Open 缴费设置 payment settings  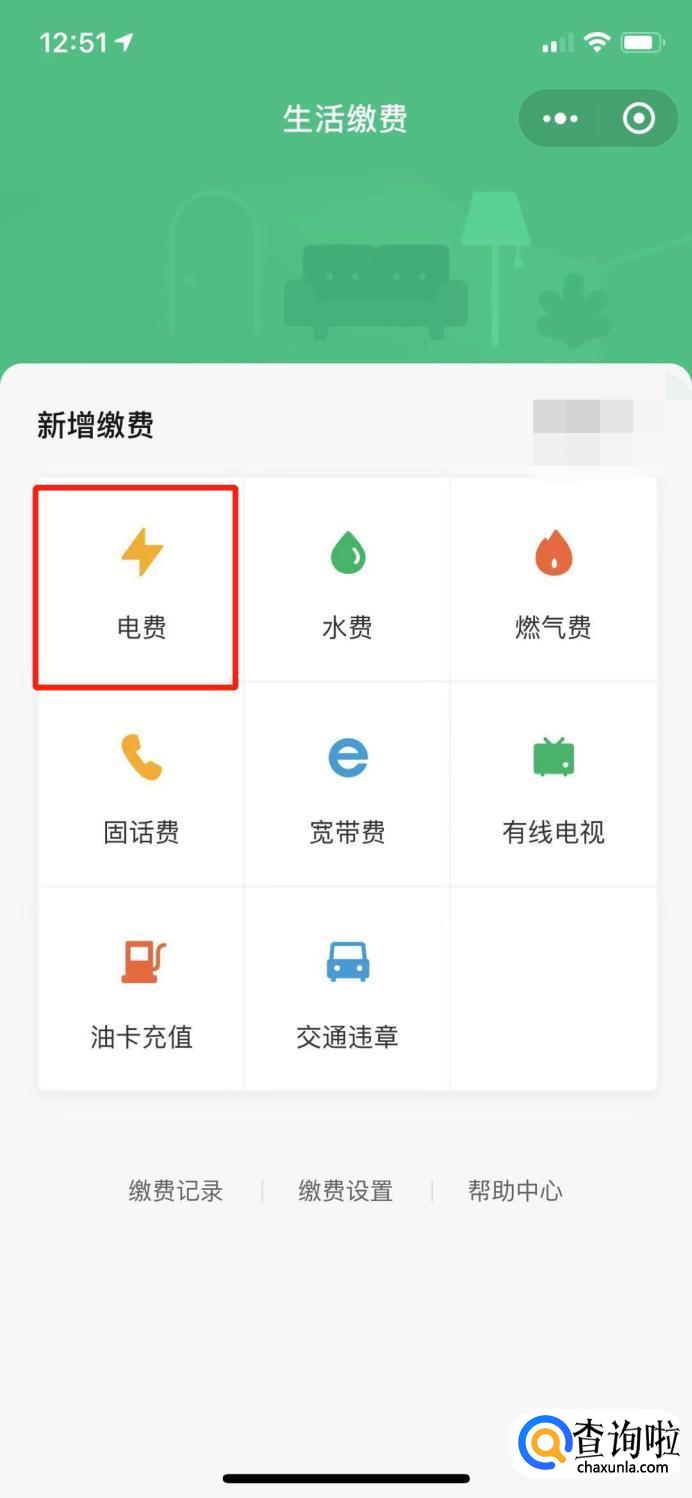[346, 1191]
